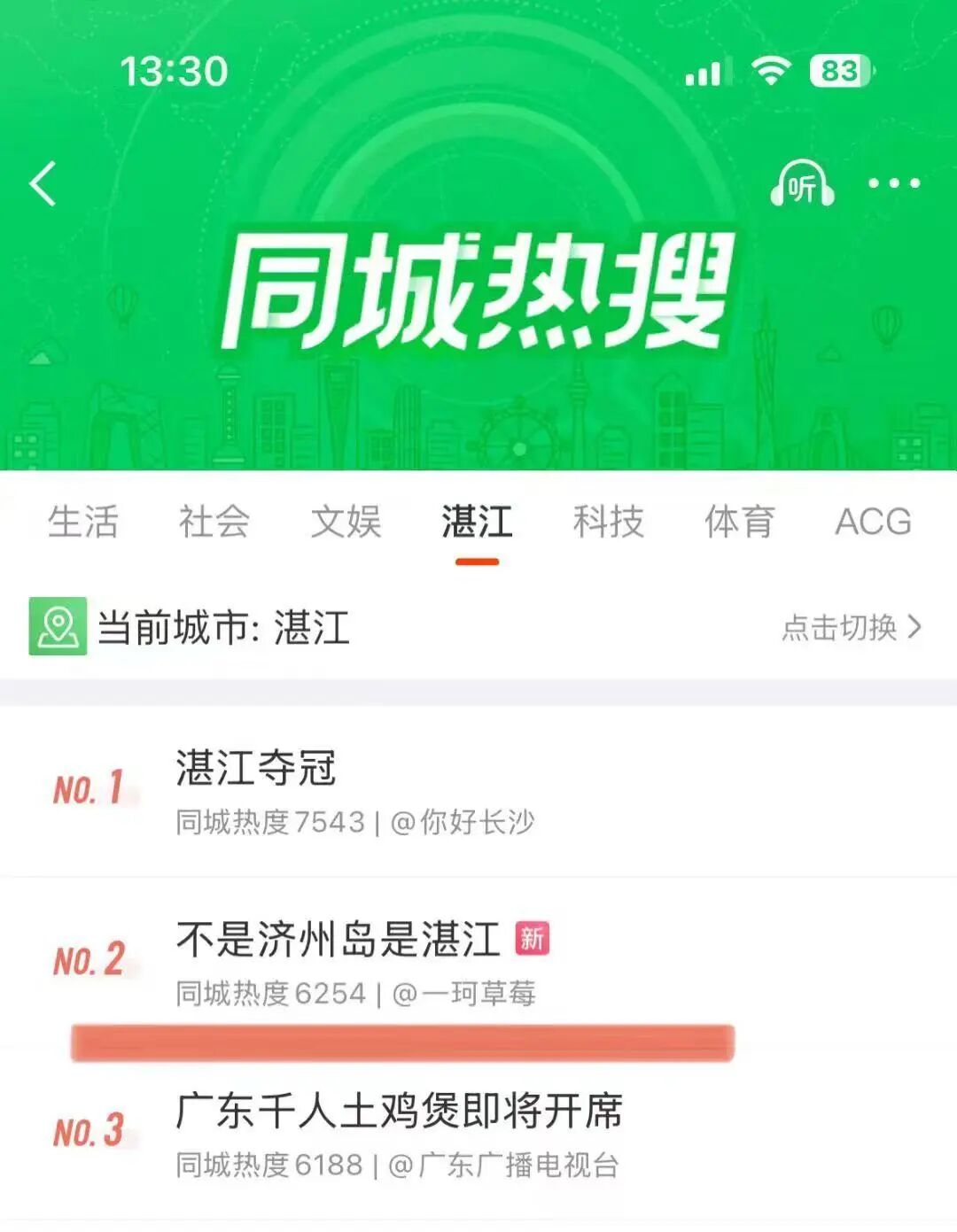Open the No.2 topic 不是济州岛是湛江
The width and height of the screenshot is (957, 1232).
coord(338,939)
